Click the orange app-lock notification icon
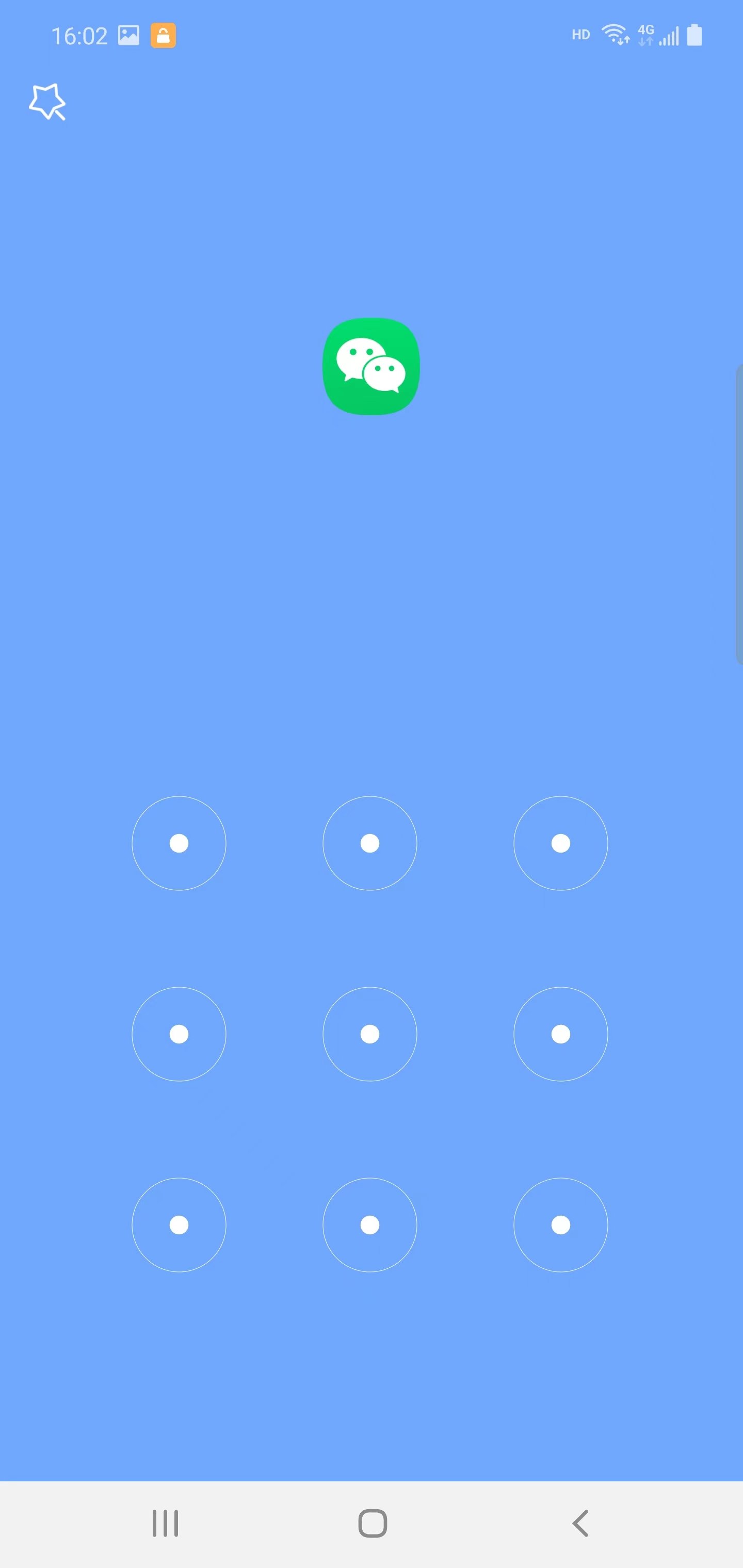Screen dimensions: 743x1568 [162, 35]
